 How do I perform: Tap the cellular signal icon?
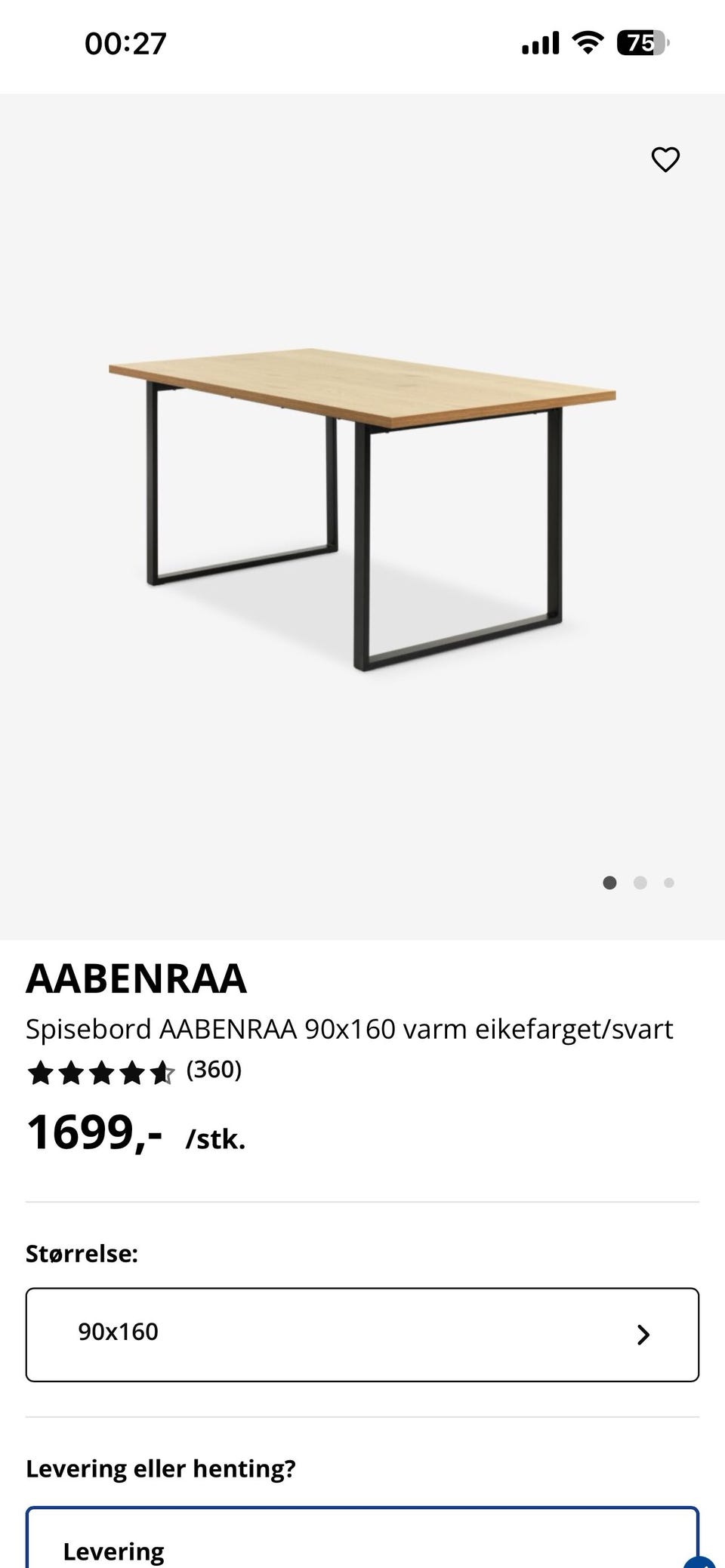tap(540, 43)
